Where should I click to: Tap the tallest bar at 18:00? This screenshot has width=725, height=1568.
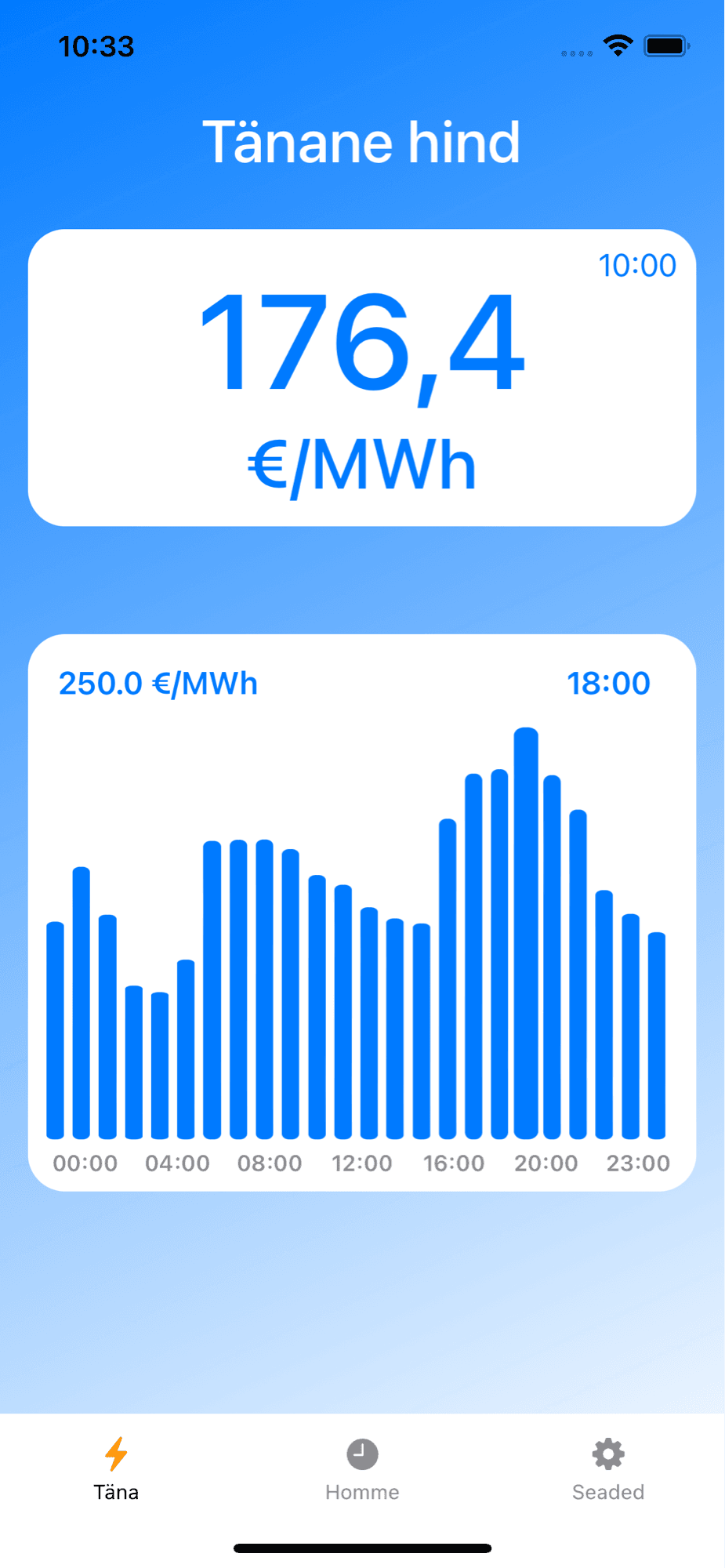[526, 933]
